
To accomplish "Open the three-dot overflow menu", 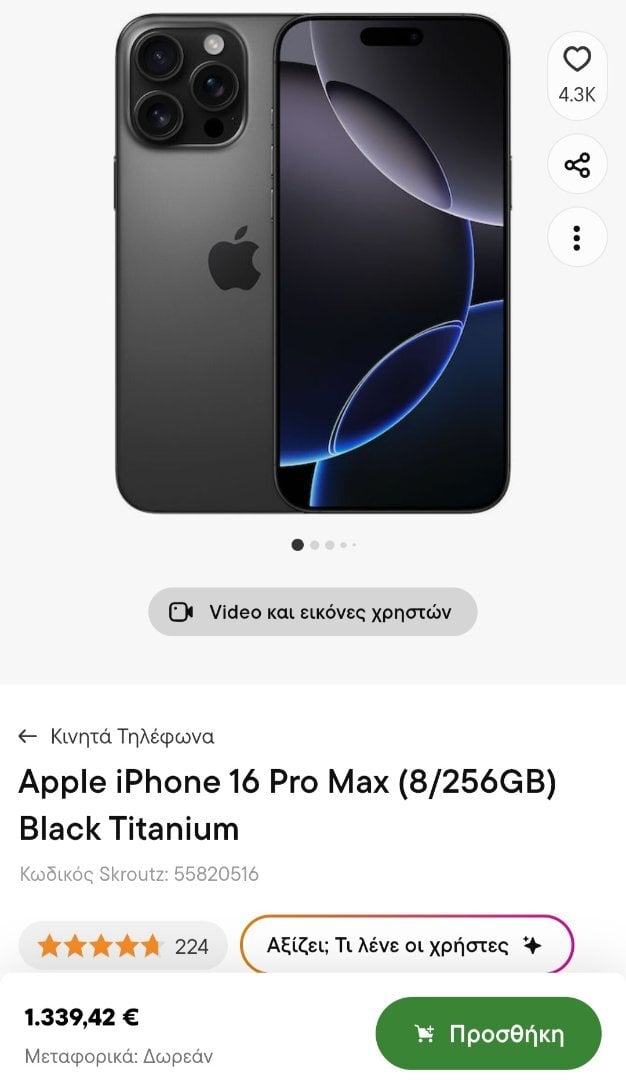I will pos(577,238).
